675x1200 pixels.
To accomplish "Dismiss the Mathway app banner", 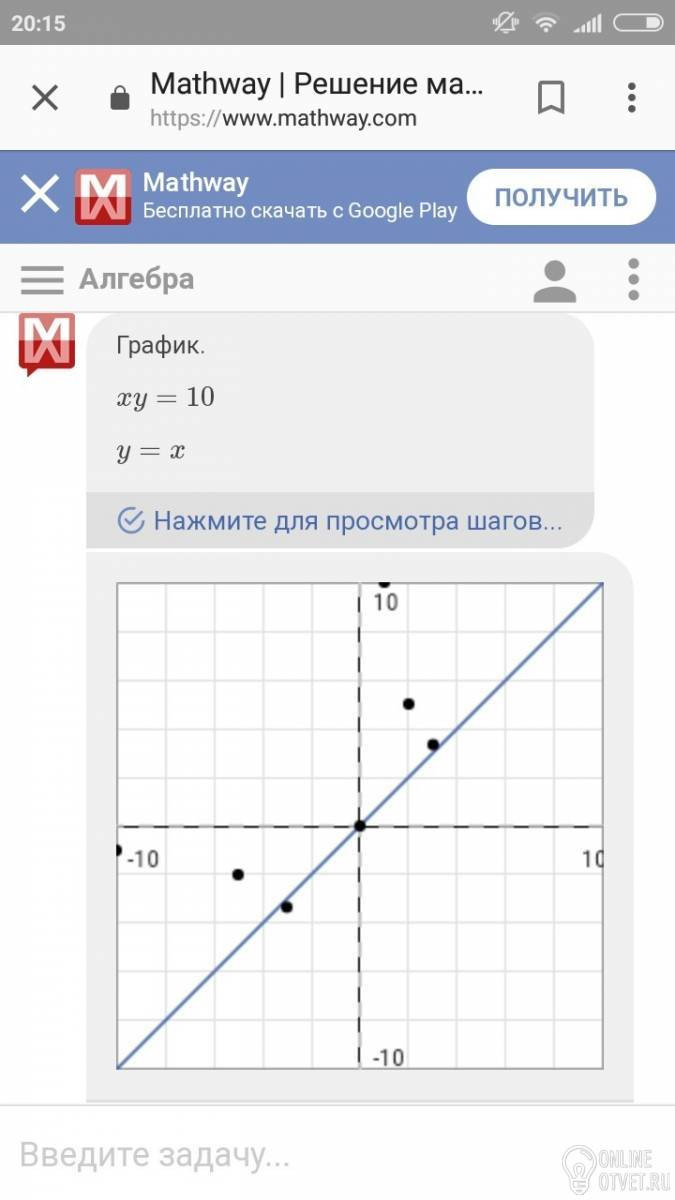I will pos(40,194).
